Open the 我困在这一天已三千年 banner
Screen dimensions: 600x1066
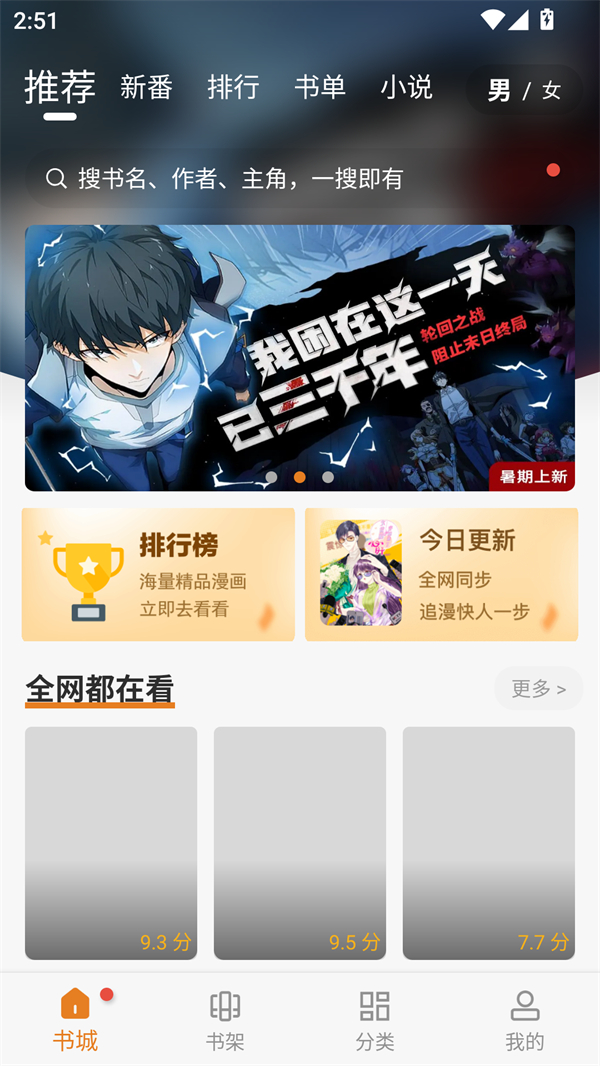pos(300,358)
